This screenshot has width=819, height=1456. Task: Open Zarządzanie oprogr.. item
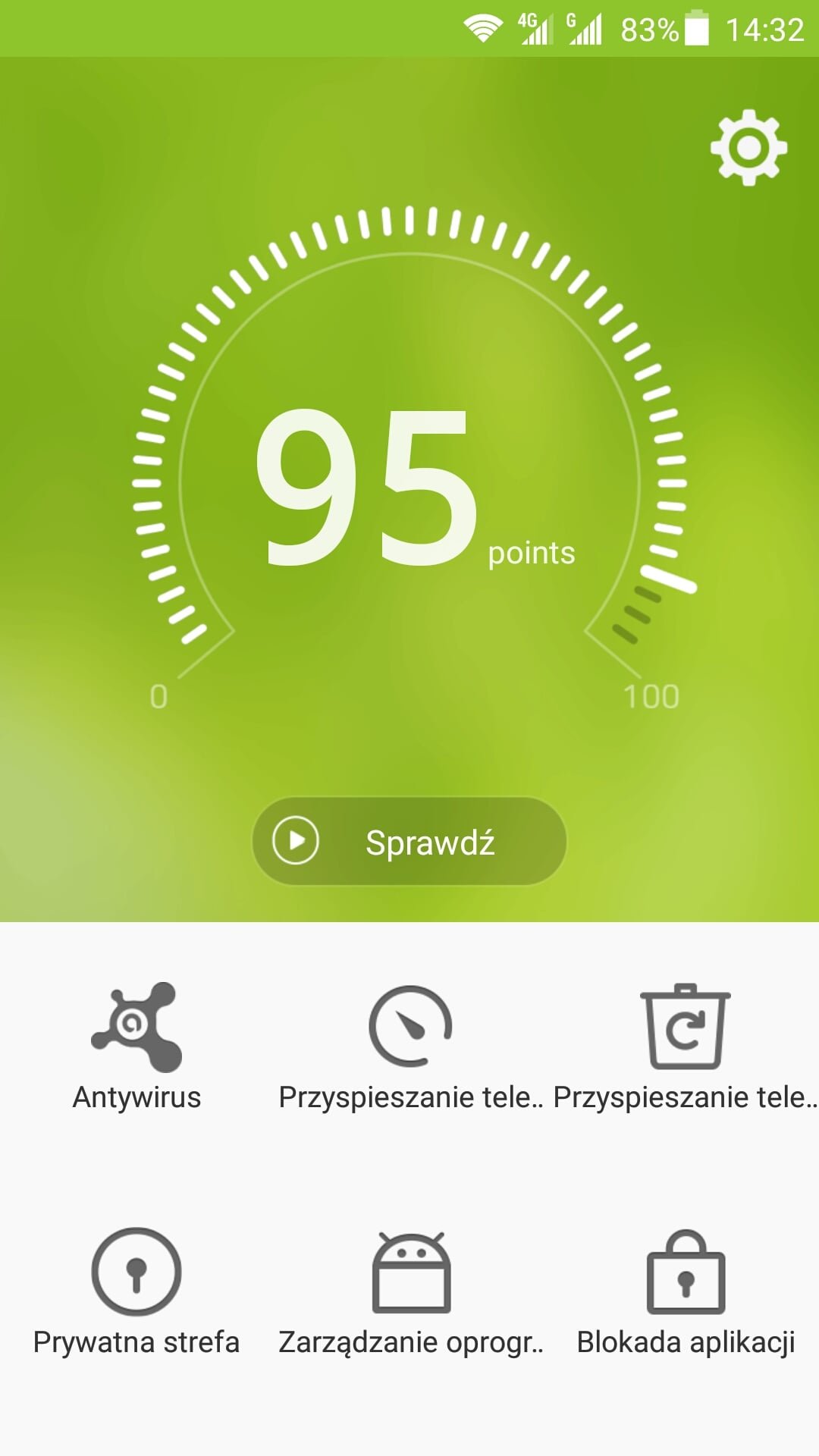[410, 1292]
